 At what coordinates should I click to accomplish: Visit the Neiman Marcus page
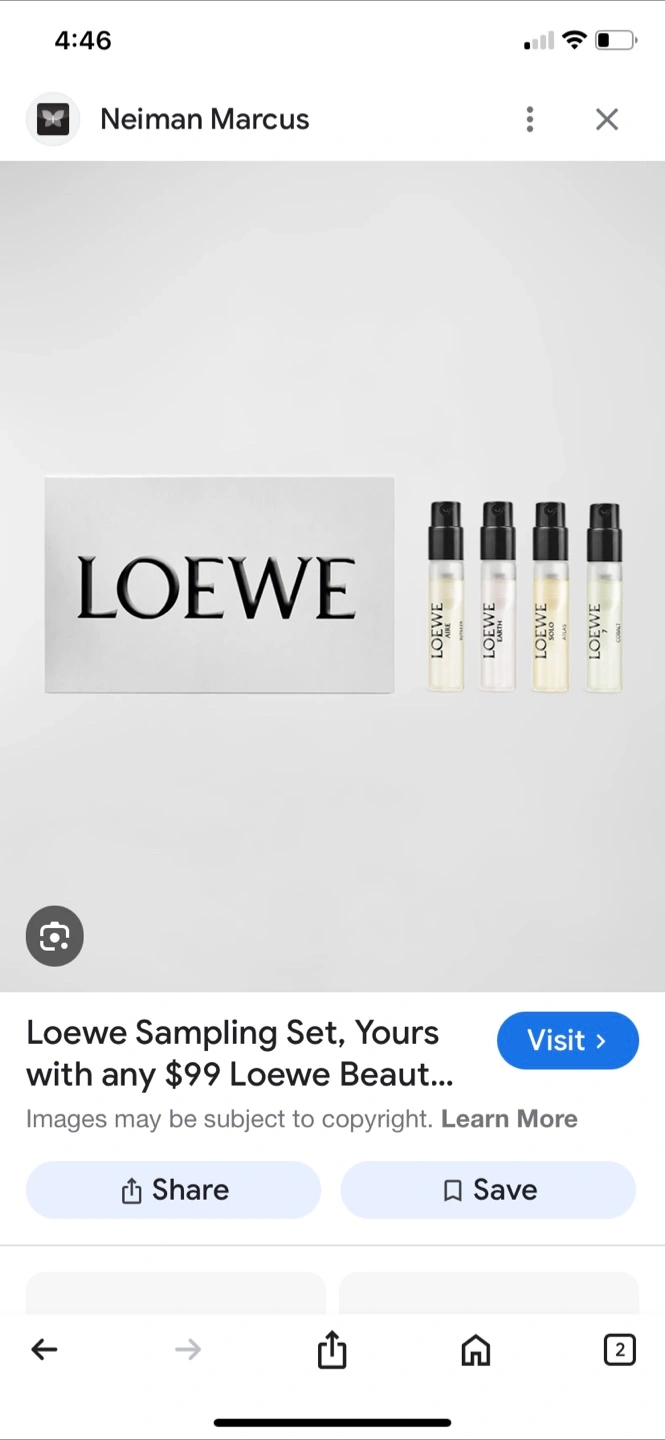(x=567, y=1040)
